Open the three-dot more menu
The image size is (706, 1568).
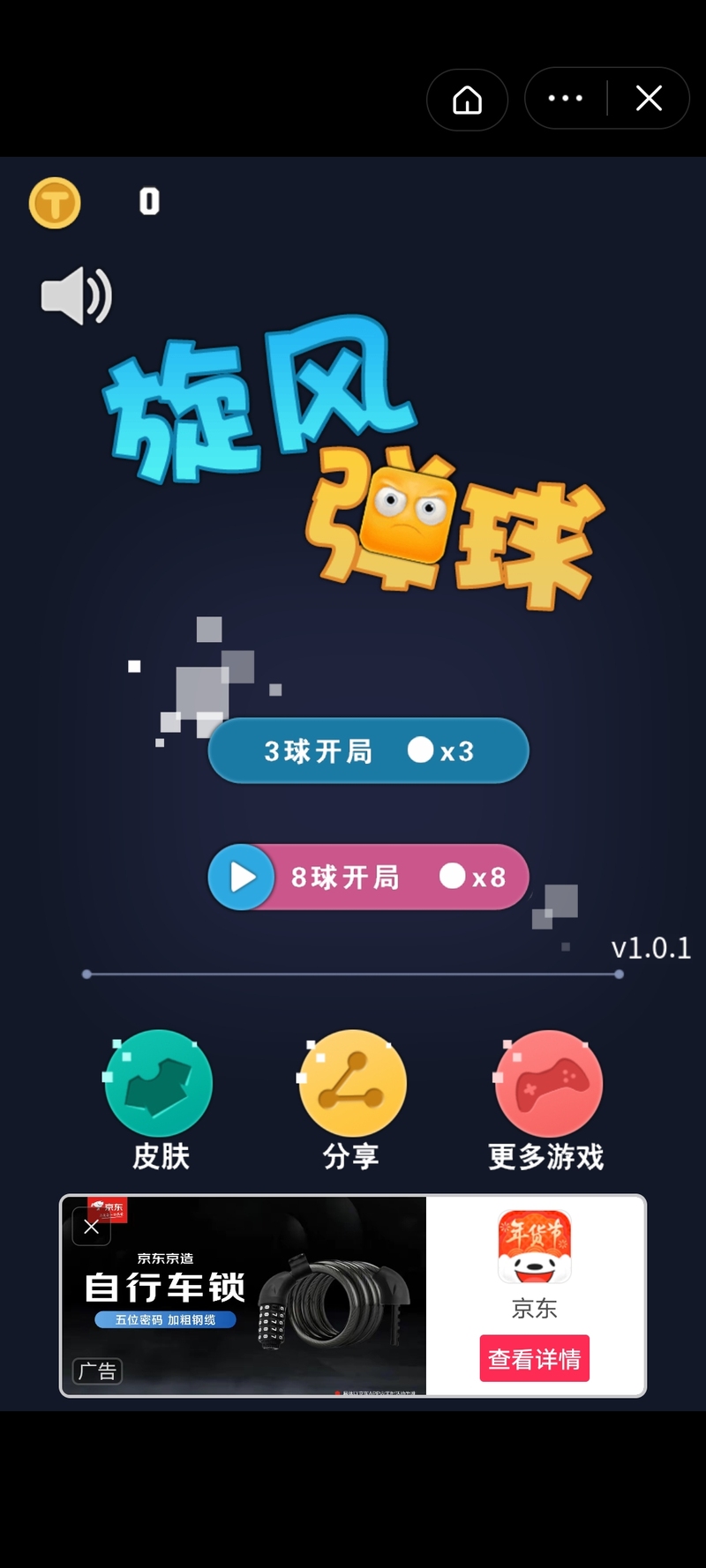(x=566, y=99)
